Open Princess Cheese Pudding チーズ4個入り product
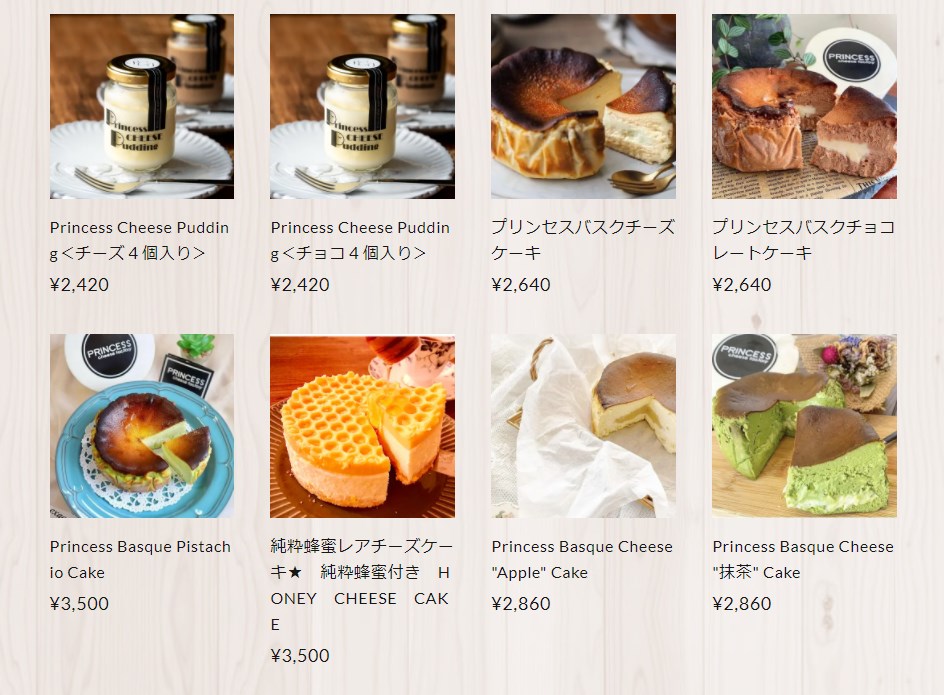 141,106
